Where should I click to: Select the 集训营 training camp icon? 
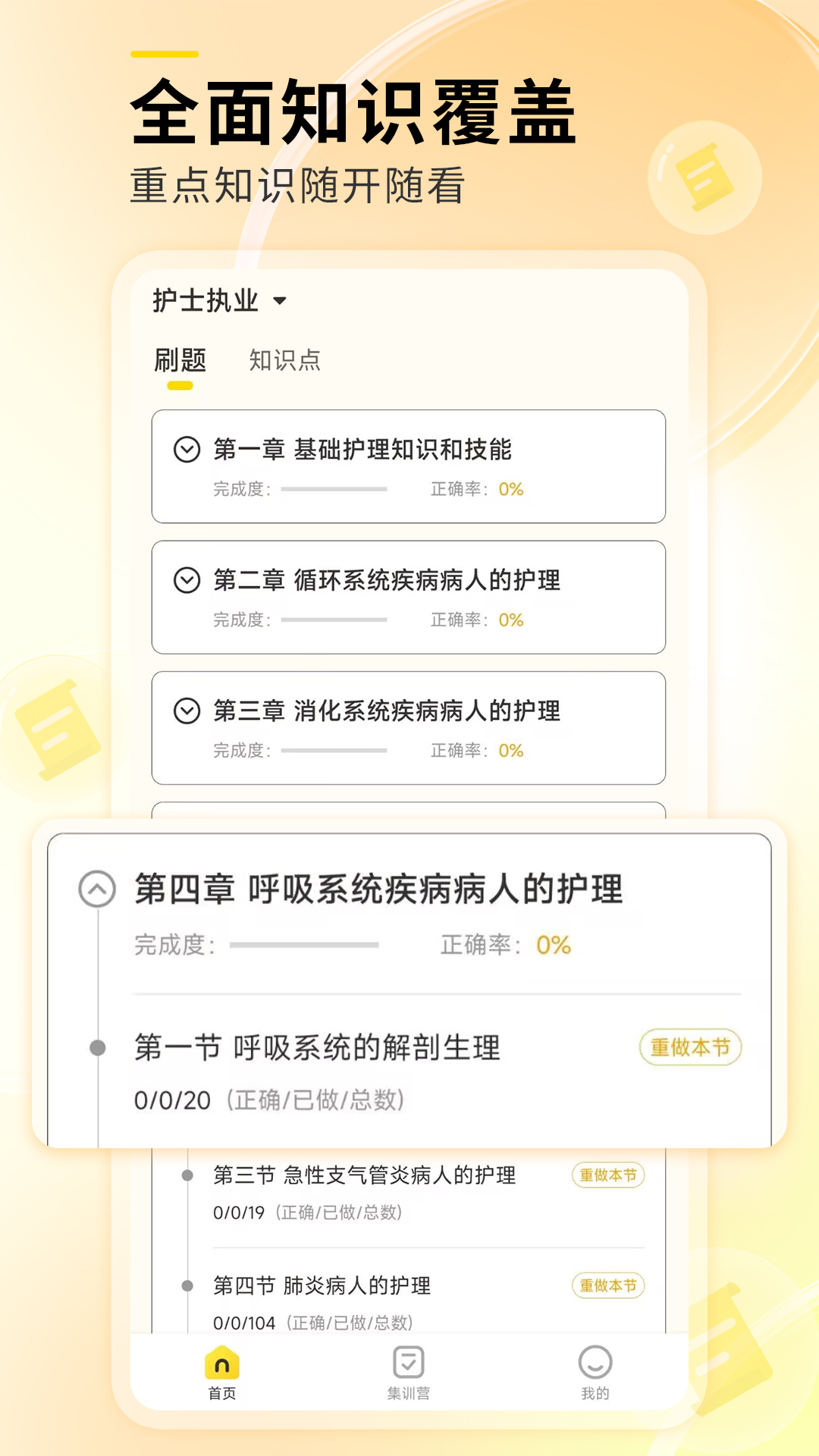tap(408, 1366)
